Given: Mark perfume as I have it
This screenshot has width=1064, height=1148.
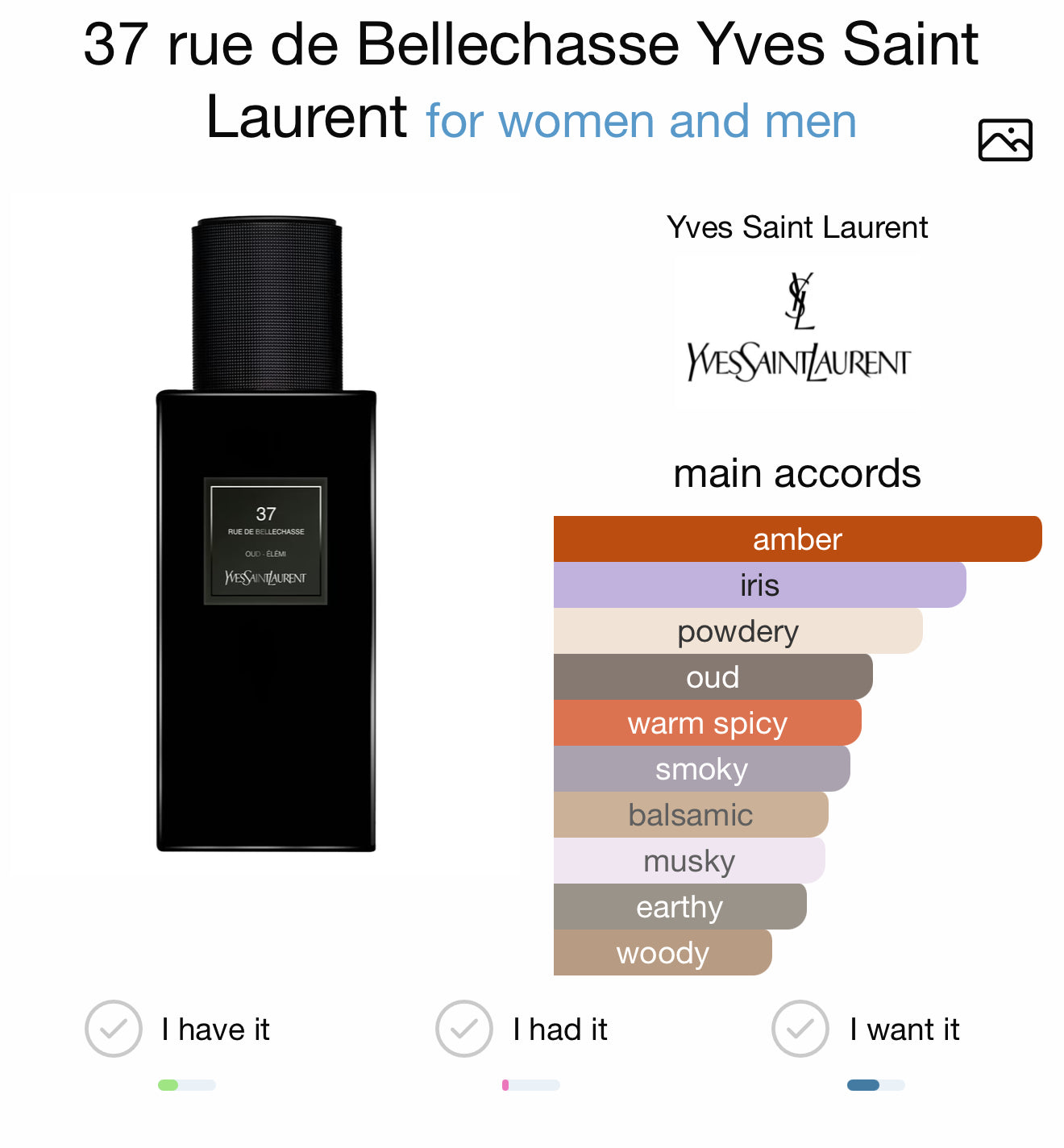Looking at the screenshot, I should click(x=114, y=1029).
